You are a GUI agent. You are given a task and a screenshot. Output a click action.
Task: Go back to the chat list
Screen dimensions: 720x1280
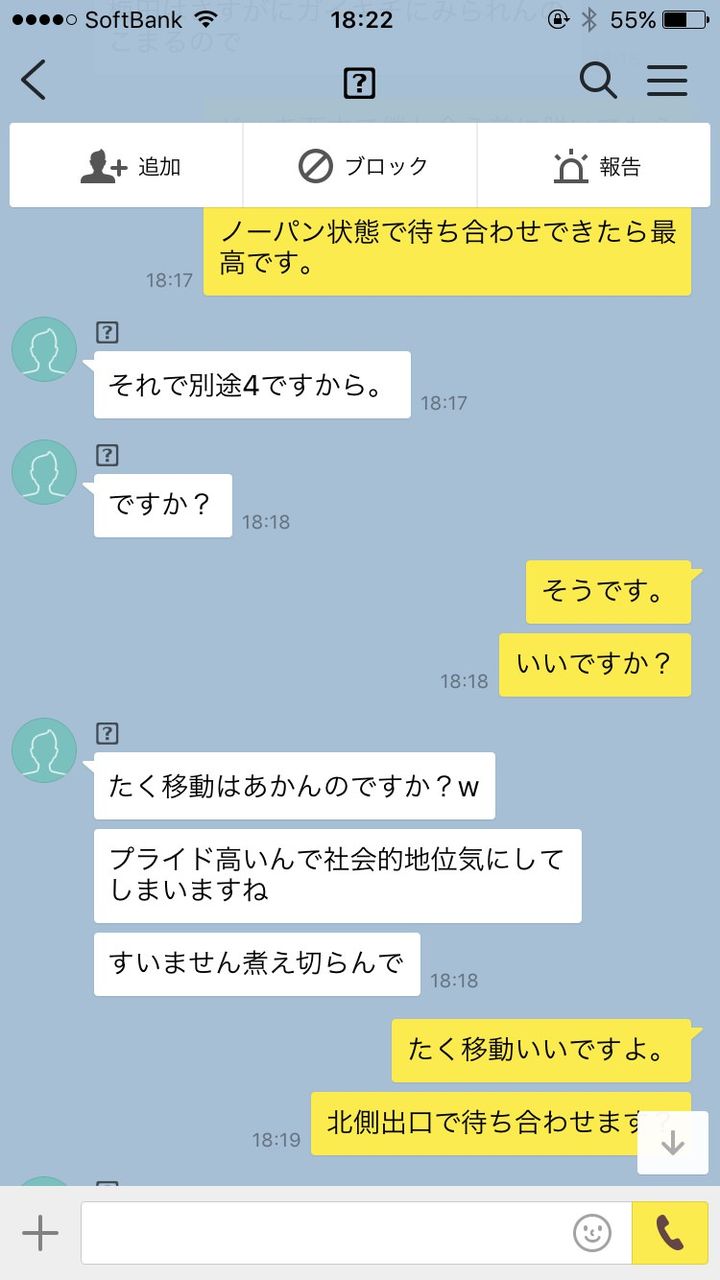[x=33, y=80]
